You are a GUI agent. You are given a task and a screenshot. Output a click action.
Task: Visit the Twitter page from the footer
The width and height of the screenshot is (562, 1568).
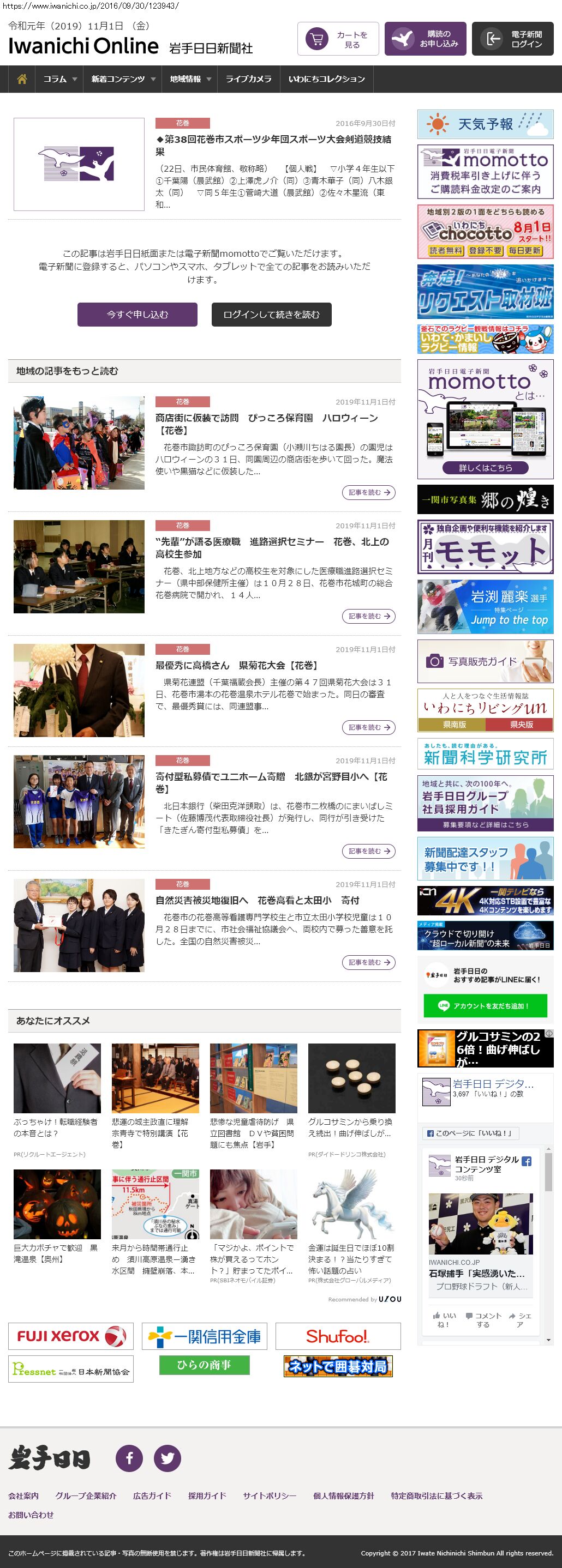[168, 1458]
